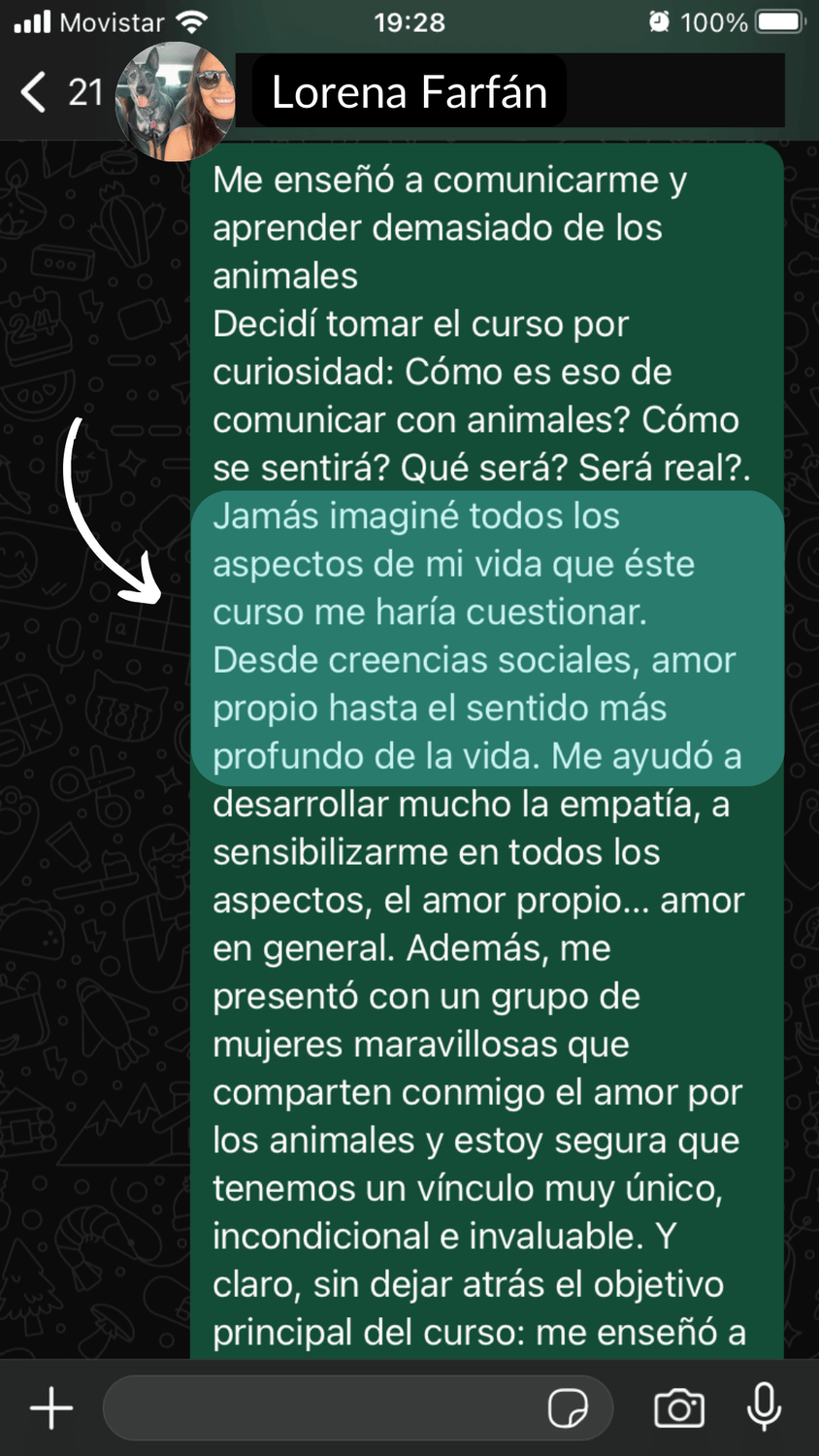Open the plus attachment menu
Image resolution: width=819 pixels, height=1456 pixels.
pyautogui.click(x=51, y=1407)
